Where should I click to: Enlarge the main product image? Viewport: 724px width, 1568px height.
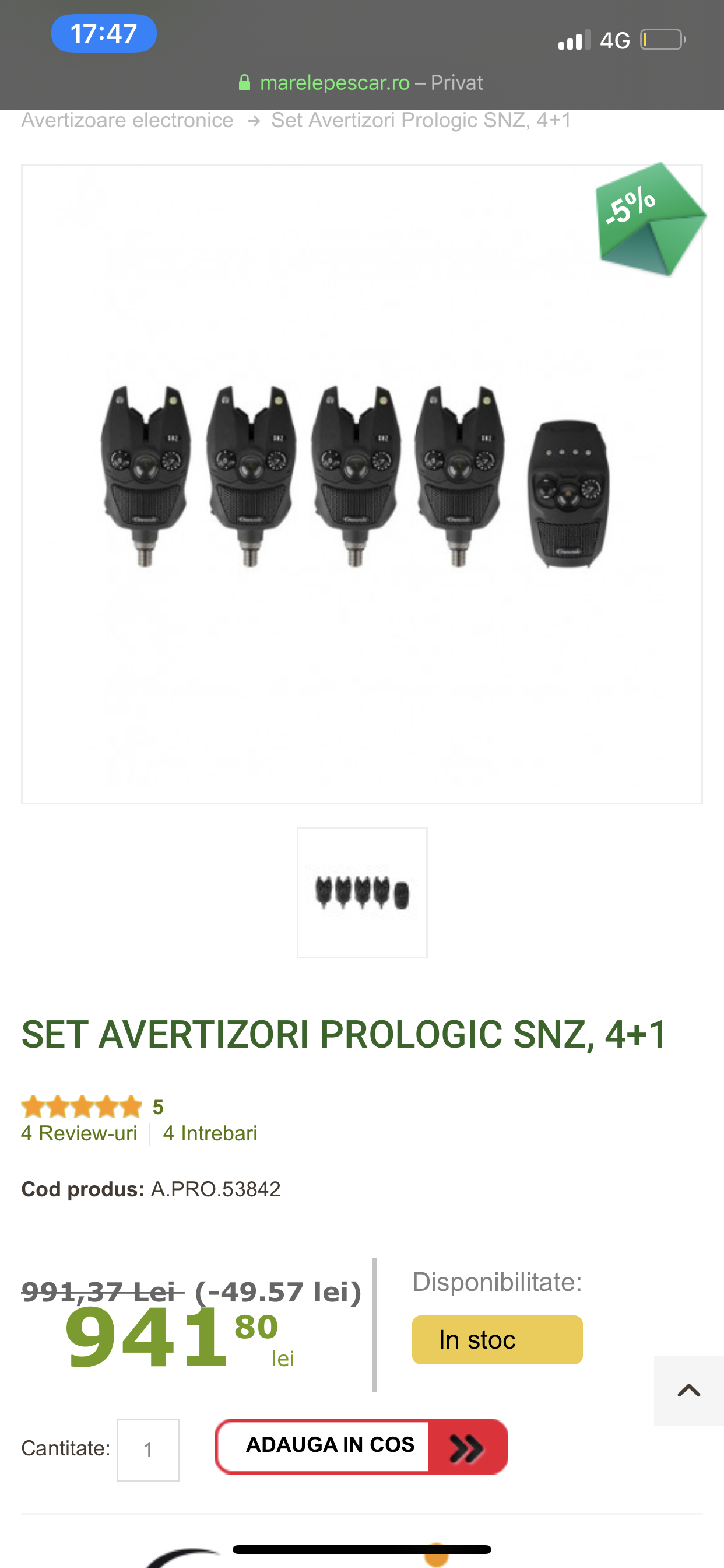[x=361, y=484]
